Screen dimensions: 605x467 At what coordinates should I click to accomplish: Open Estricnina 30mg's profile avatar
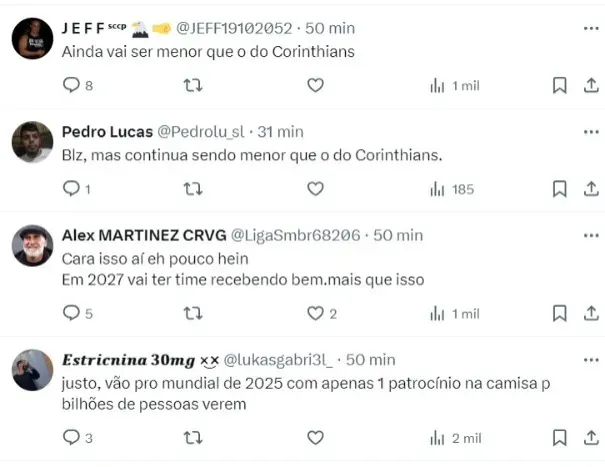click(32, 369)
